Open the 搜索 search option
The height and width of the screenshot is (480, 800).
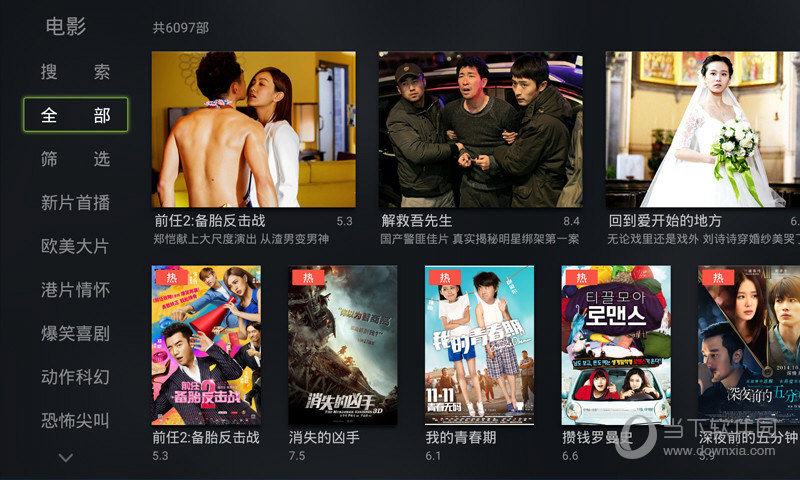tap(75, 72)
